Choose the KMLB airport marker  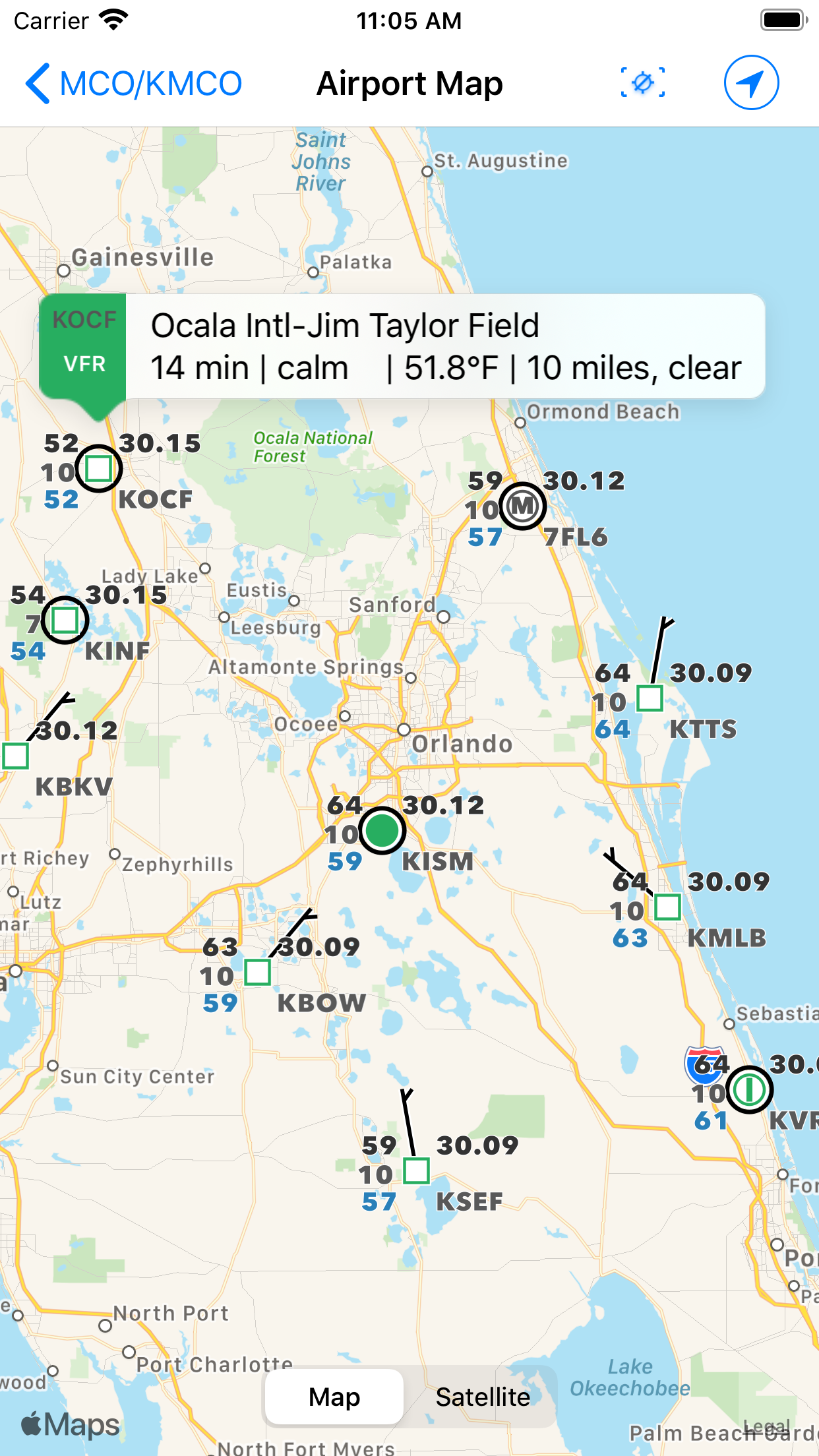[667, 907]
